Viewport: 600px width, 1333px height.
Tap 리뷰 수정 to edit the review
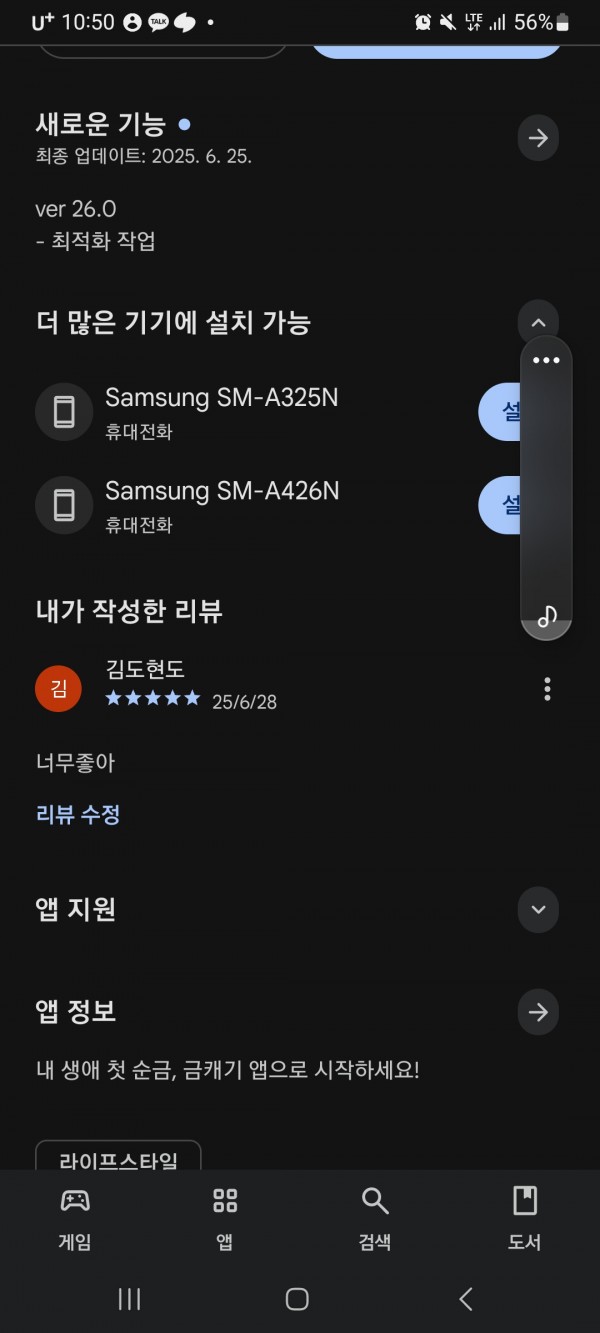(x=78, y=815)
